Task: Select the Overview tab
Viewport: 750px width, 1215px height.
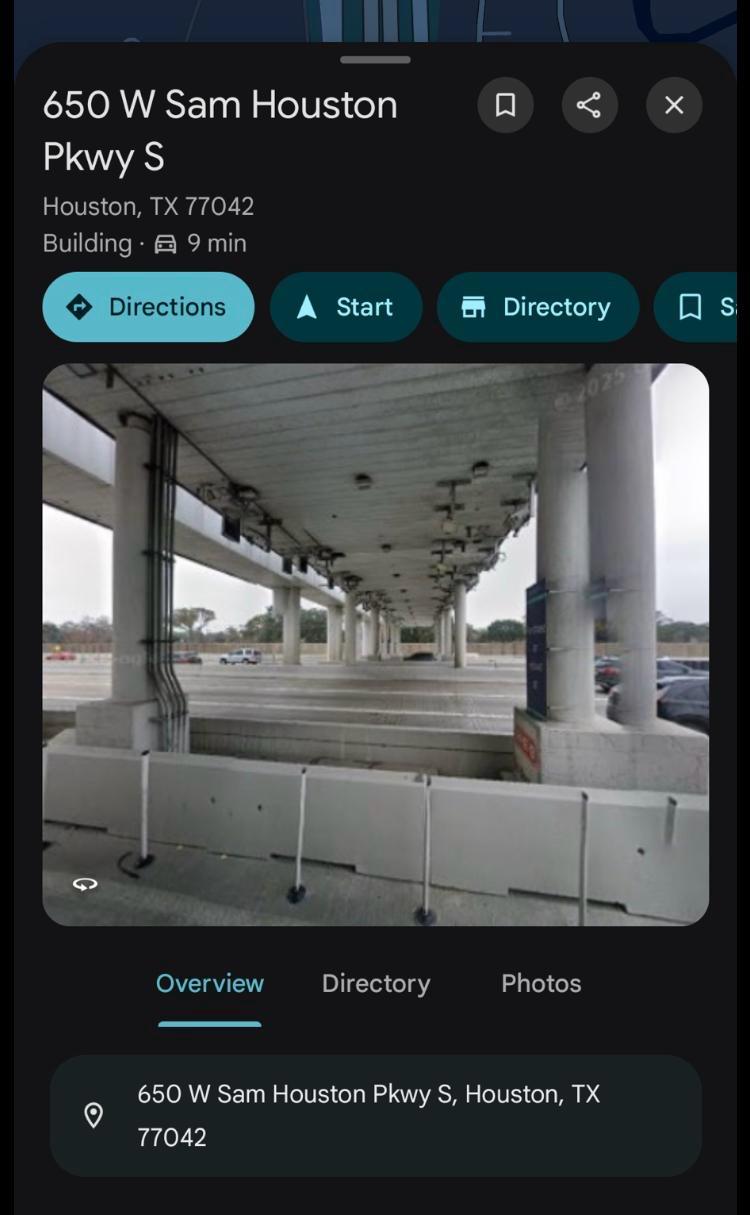Action: [210, 983]
